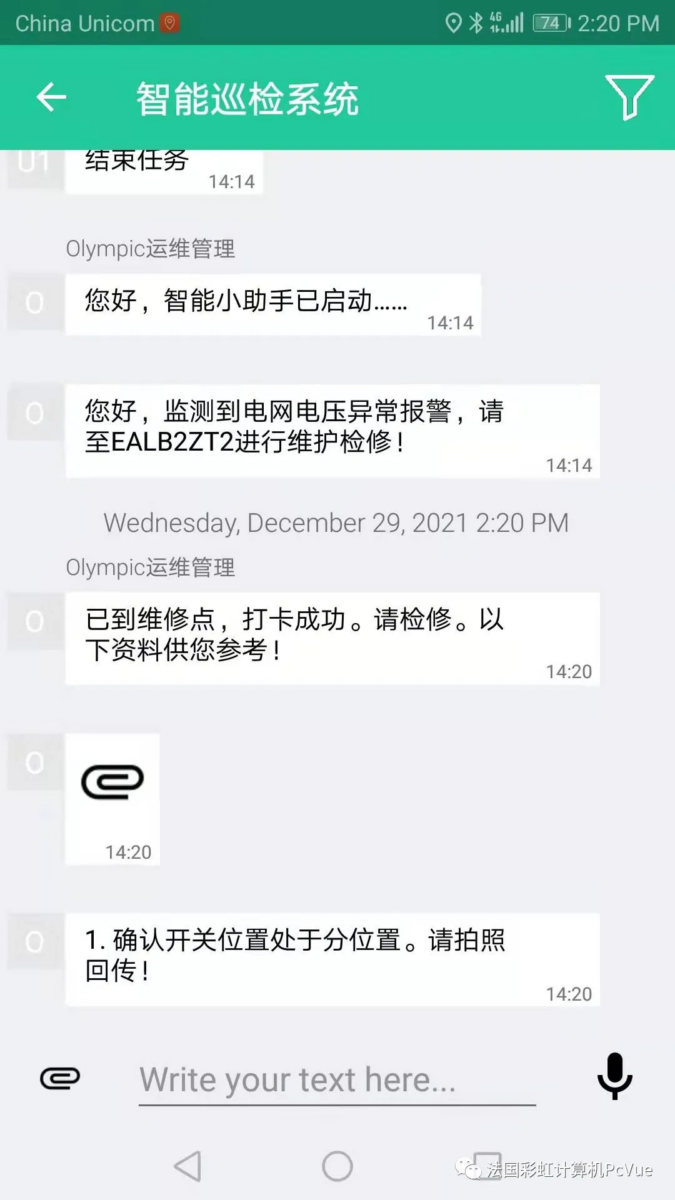Go back using the header arrow
The image size is (675, 1200).
(51, 97)
